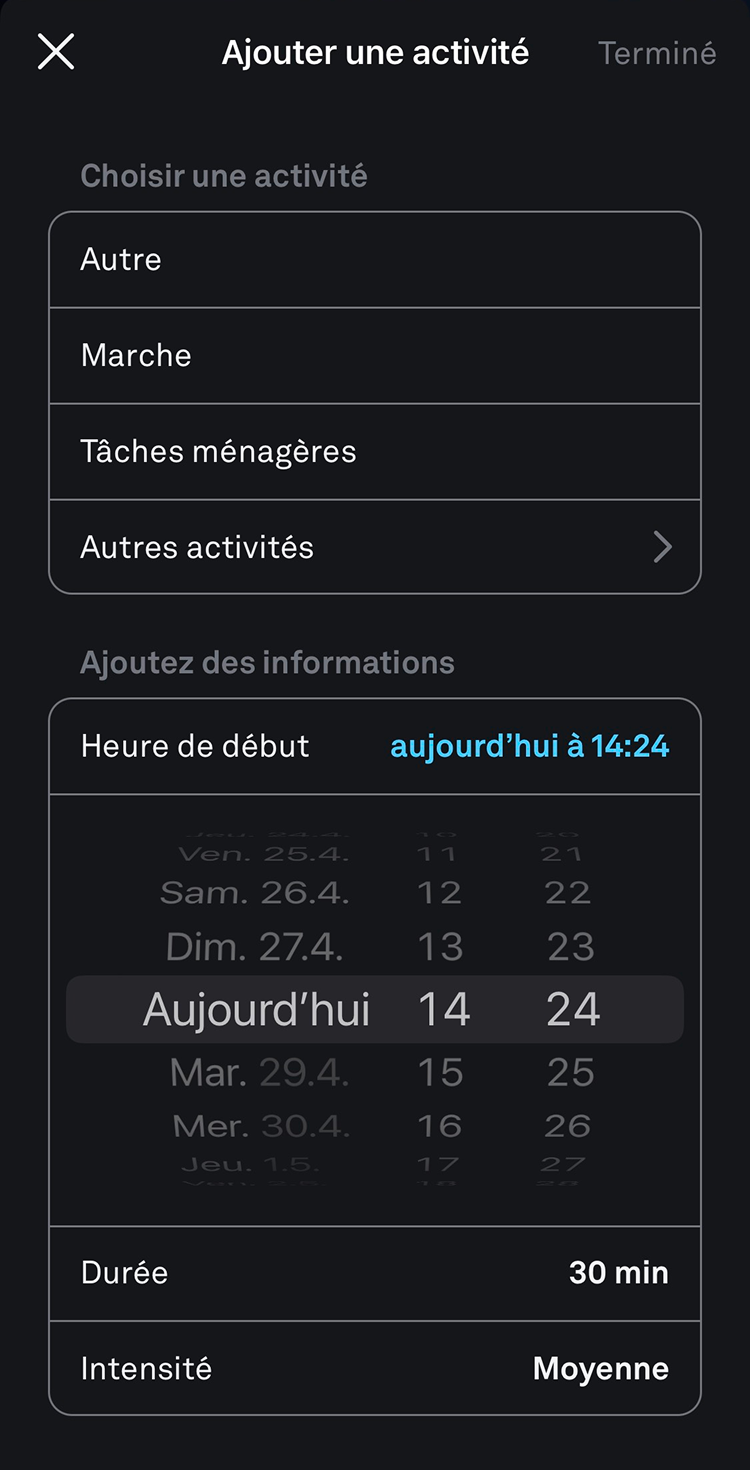This screenshot has width=750, height=1470.
Task: Choose Marche as the activity
Action: (x=374, y=356)
